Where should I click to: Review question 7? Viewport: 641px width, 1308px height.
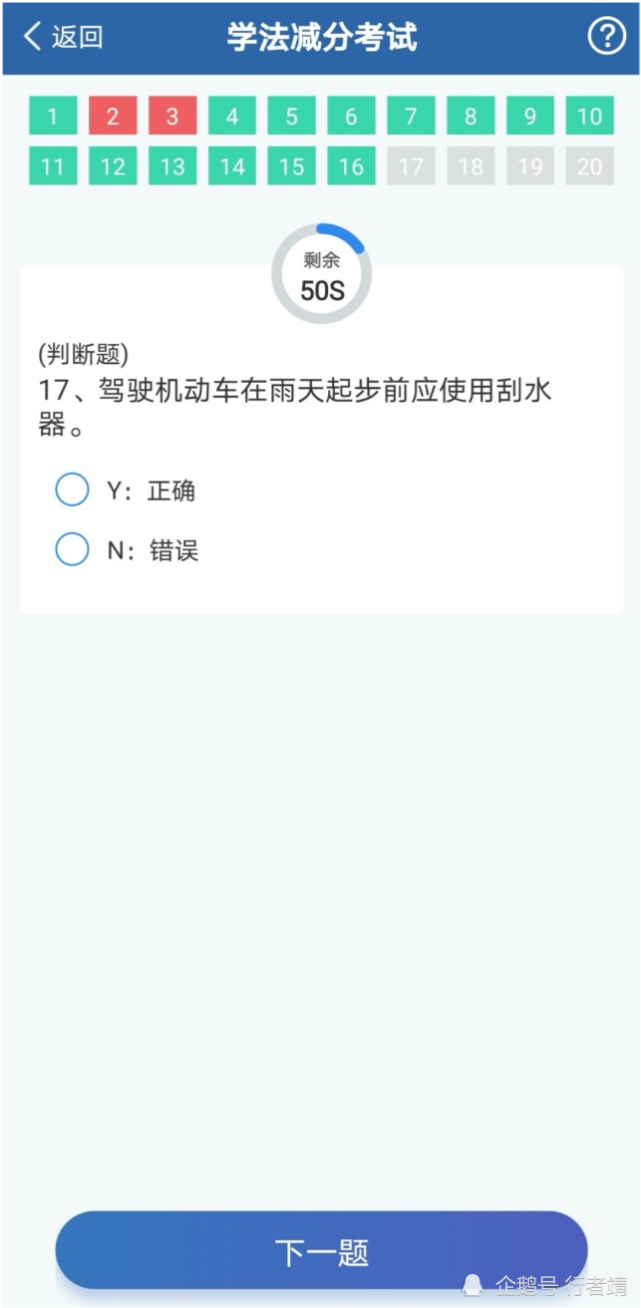[x=411, y=116]
